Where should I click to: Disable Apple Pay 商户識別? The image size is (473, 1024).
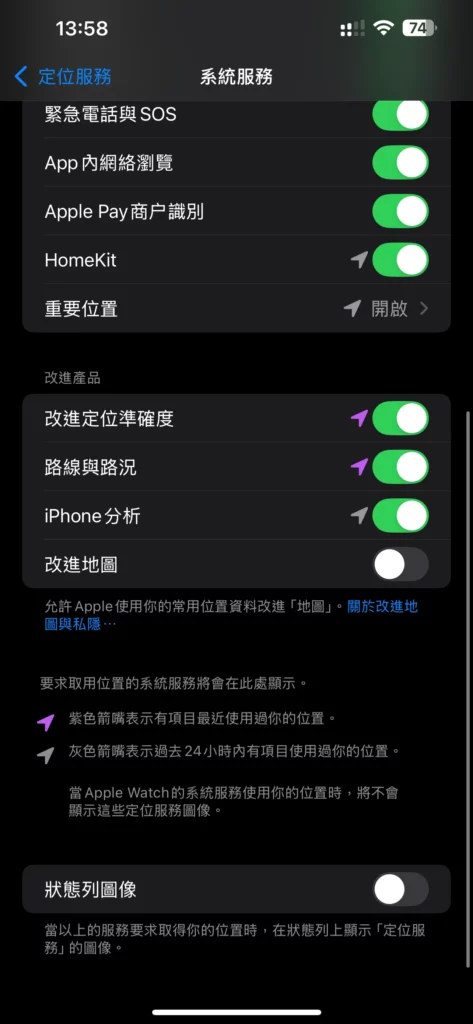pyautogui.click(x=400, y=212)
